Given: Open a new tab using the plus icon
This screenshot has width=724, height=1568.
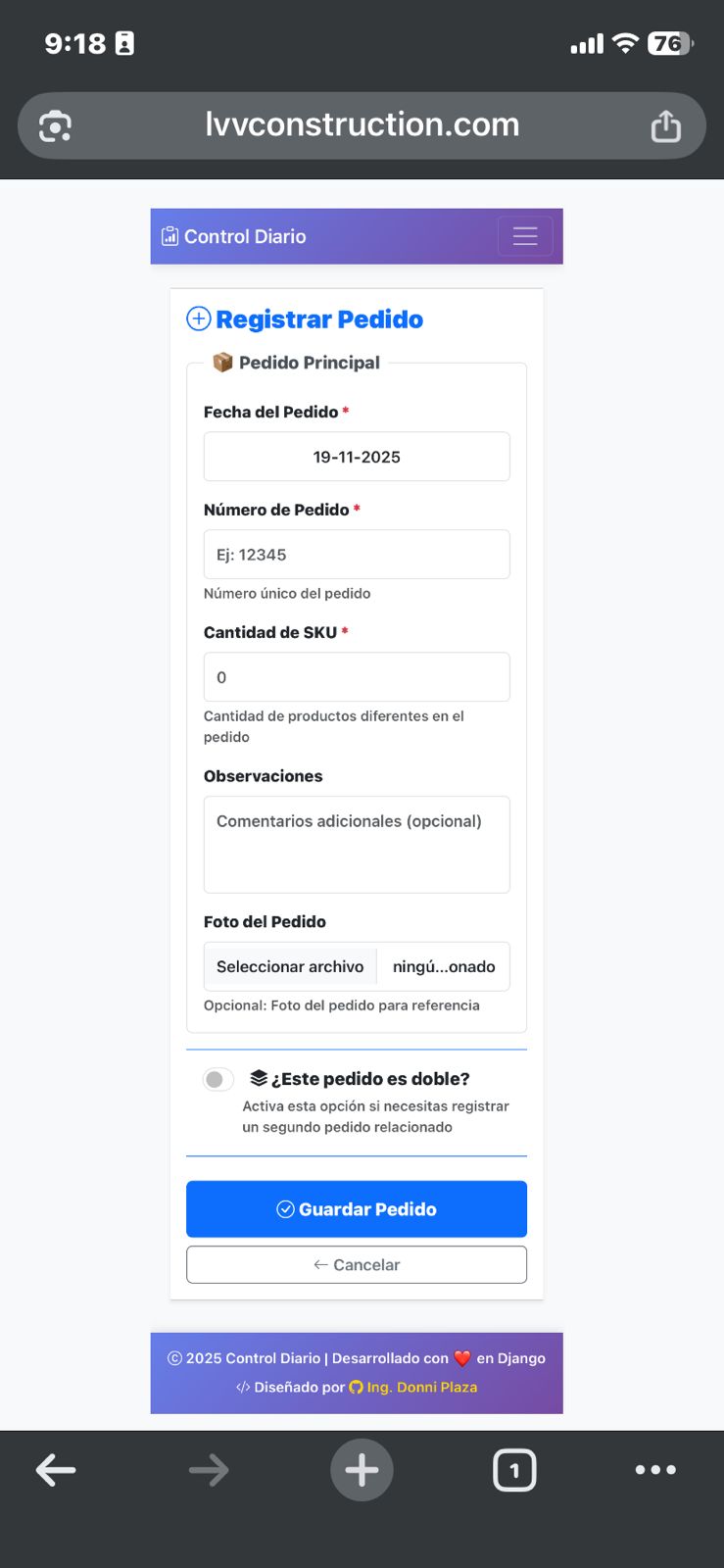Looking at the screenshot, I should pos(362,1469).
